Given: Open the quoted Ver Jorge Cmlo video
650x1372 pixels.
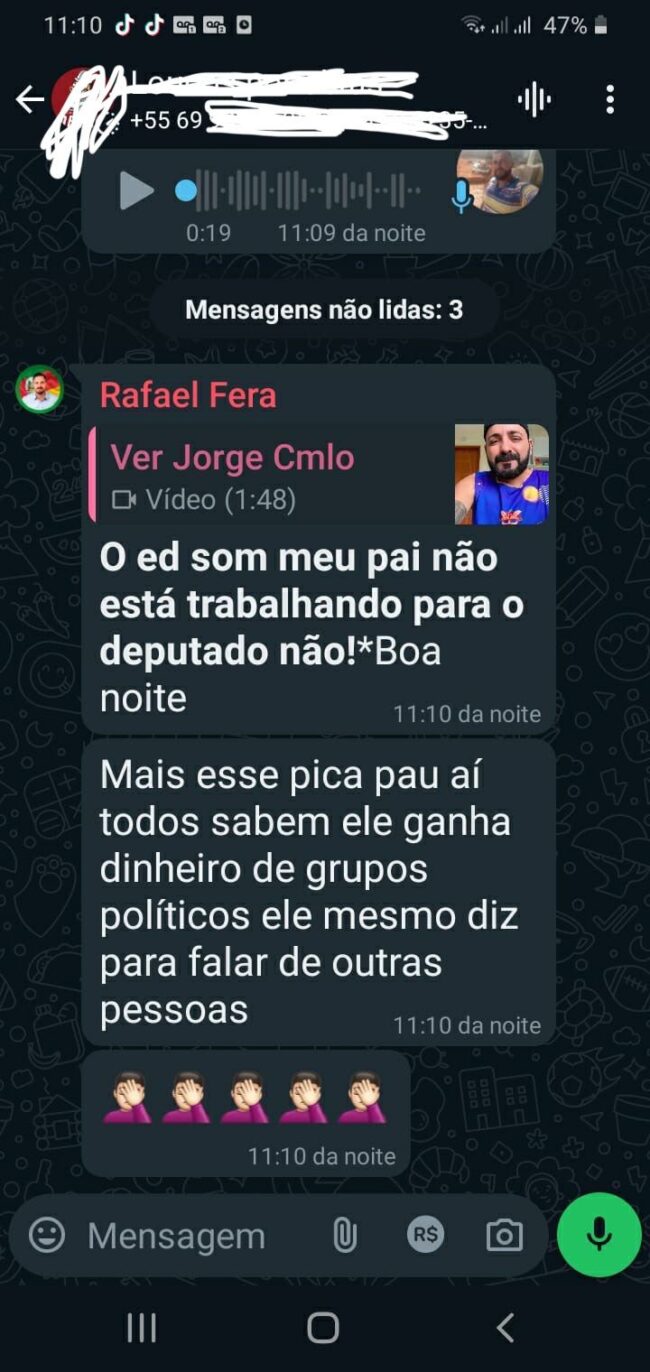Looking at the screenshot, I should [x=318, y=473].
